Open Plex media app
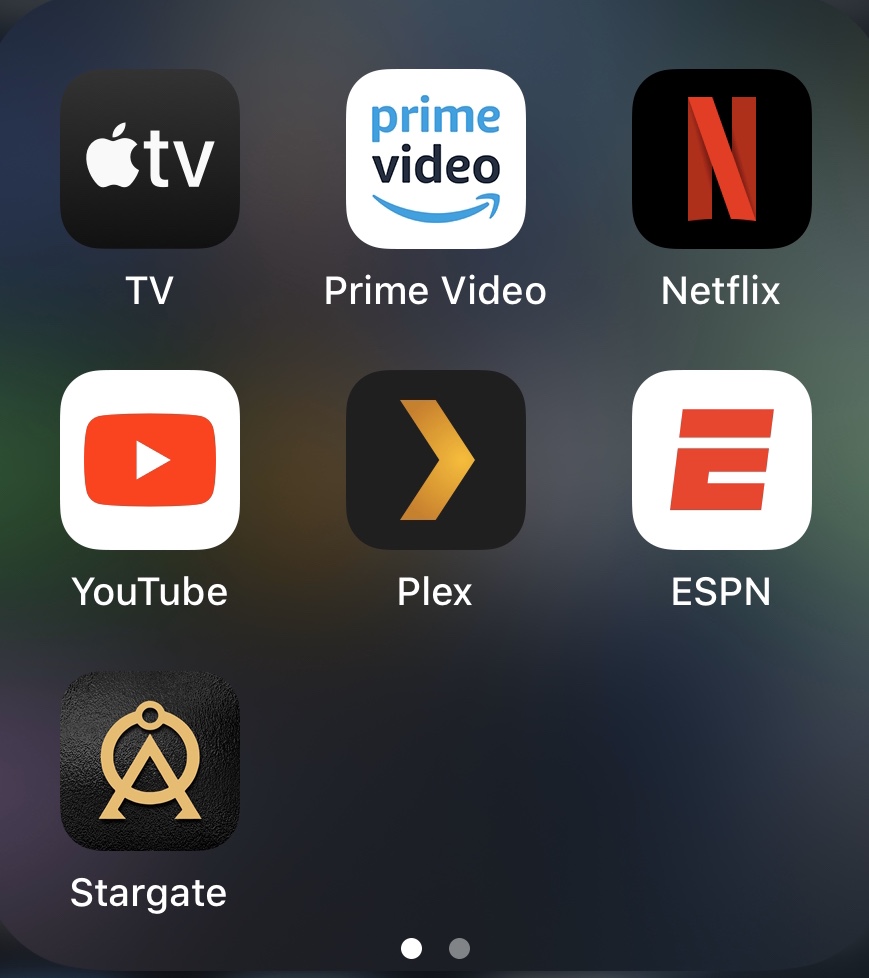The height and width of the screenshot is (978, 869). [x=435, y=460]
